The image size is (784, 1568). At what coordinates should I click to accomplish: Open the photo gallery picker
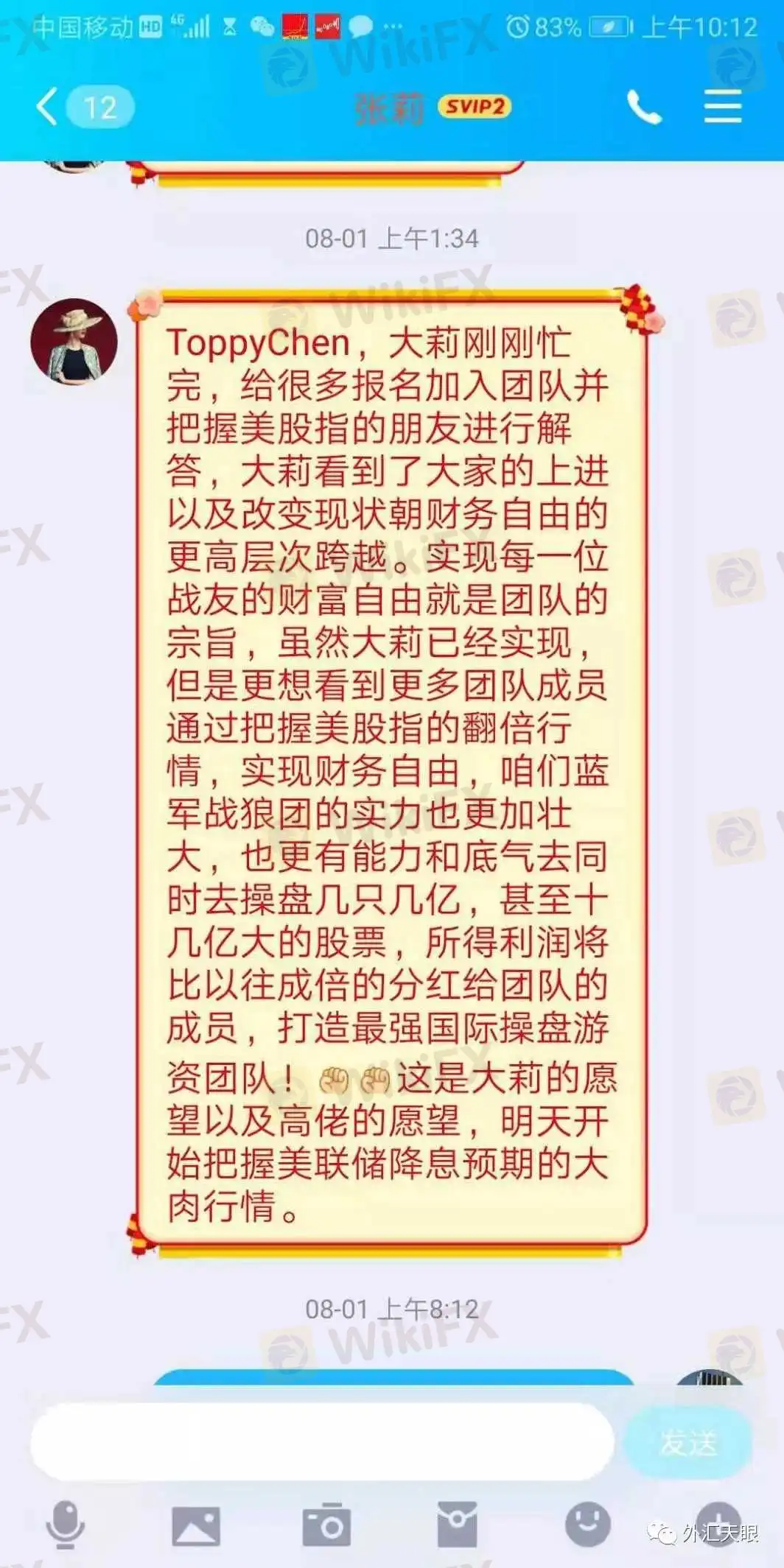(195, 1525)
